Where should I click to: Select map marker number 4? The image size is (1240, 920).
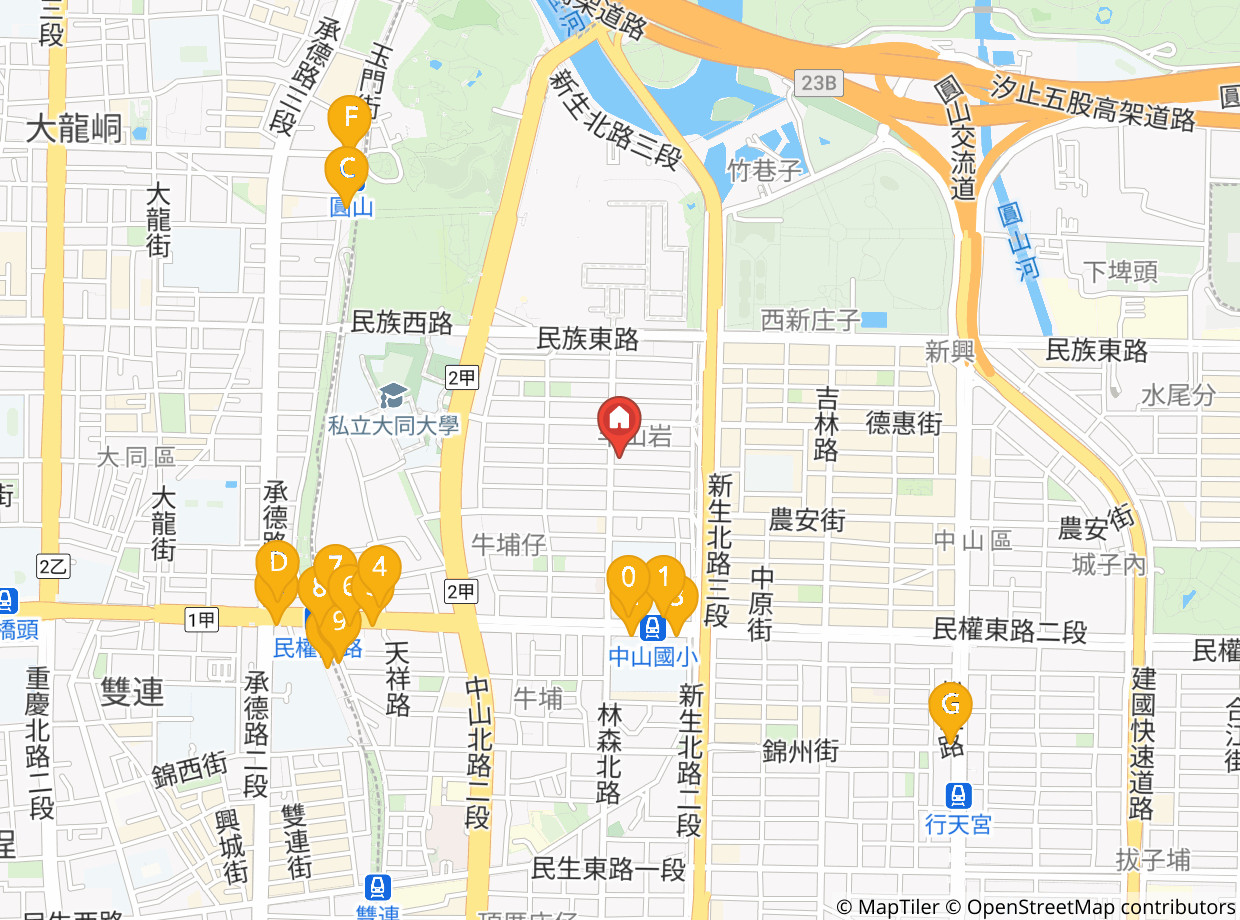pos(380,567)
